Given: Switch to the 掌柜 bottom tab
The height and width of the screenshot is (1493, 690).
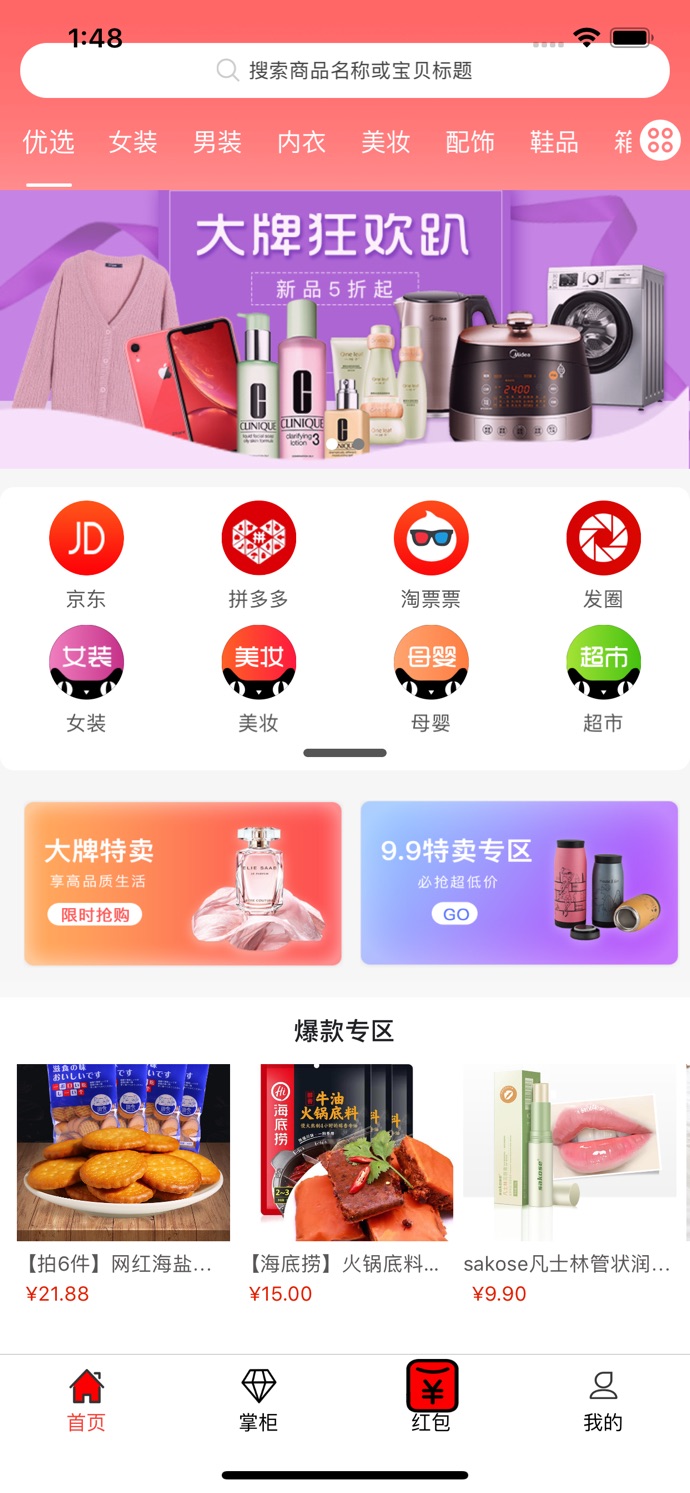Looking at the screenshot, I should 259,1401.
